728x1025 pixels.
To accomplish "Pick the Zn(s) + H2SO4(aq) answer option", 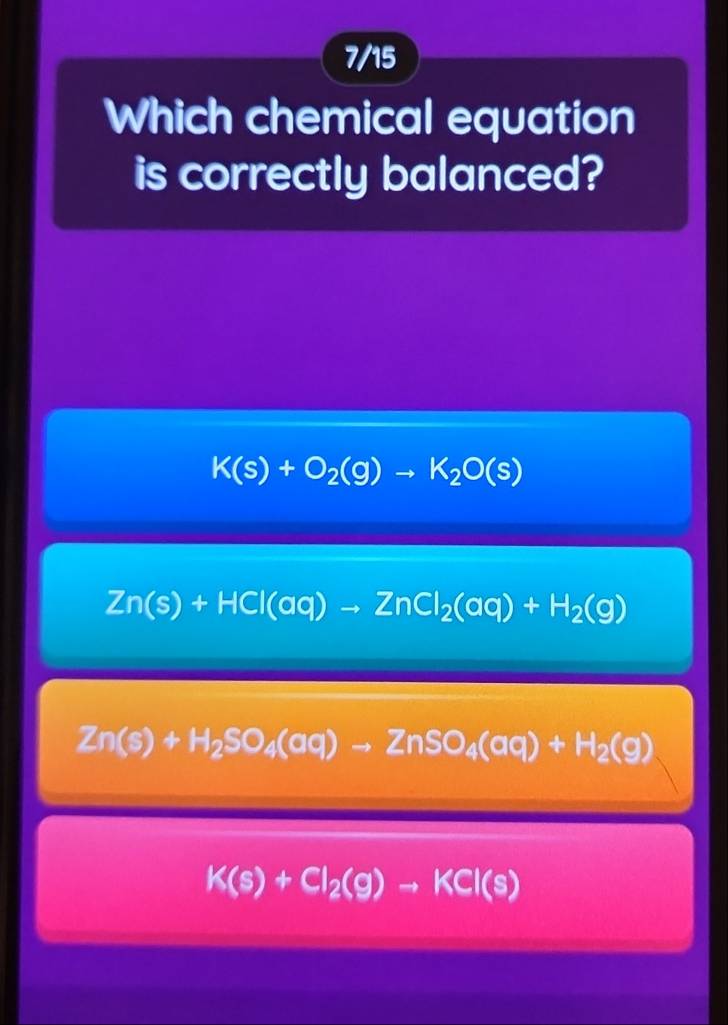I will pos(366,742).
